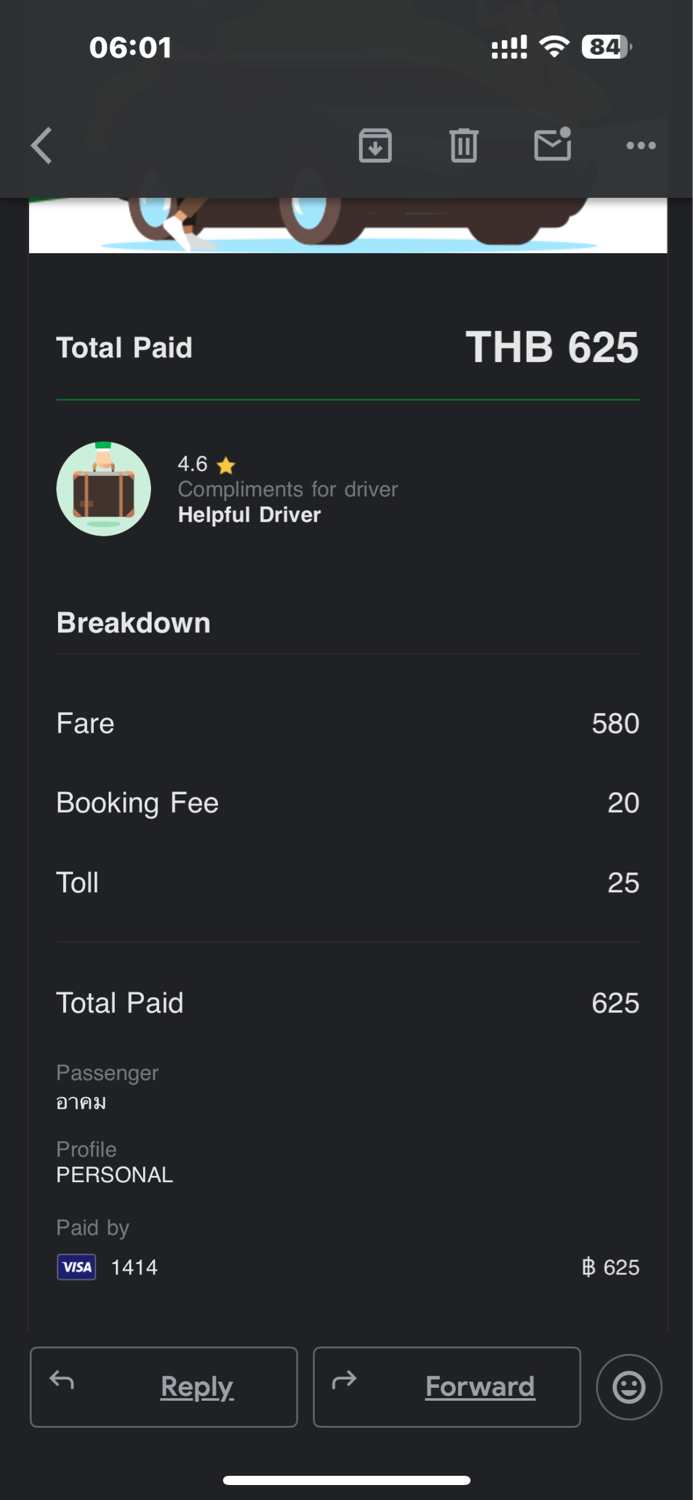Reply to this receipt email
Screen dimensions: 693x1500
pyautogui.click(x=164, y=1387)
